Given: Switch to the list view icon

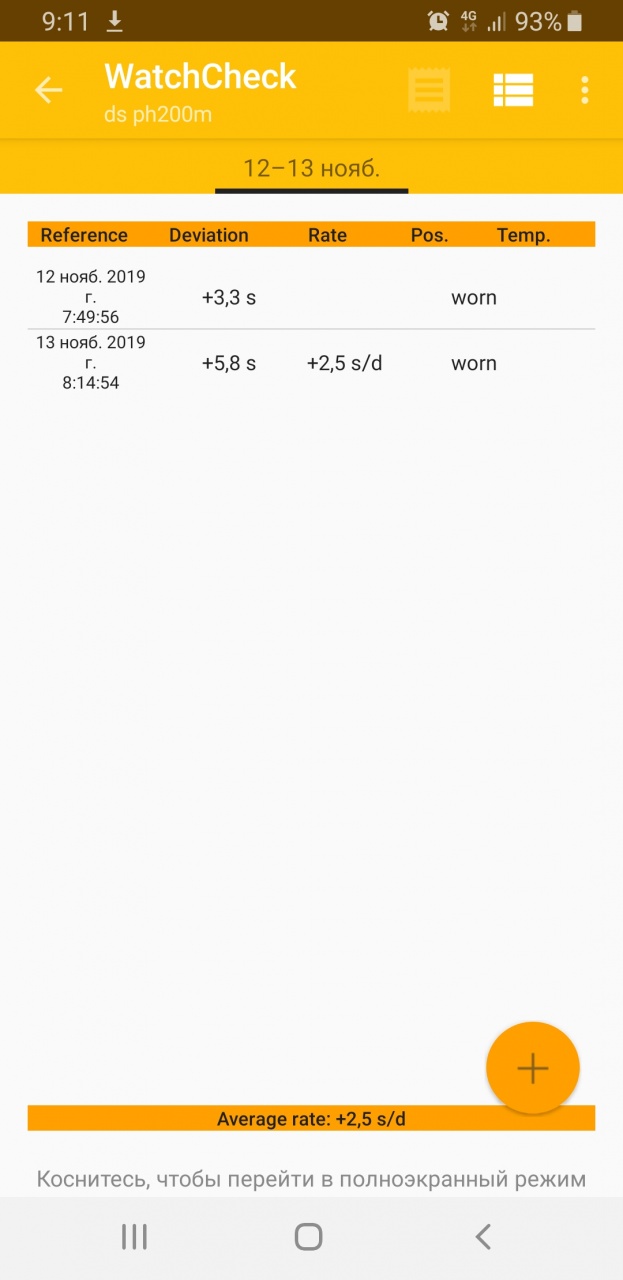Looking at the screenshot, I should click(x=513, y=90).
